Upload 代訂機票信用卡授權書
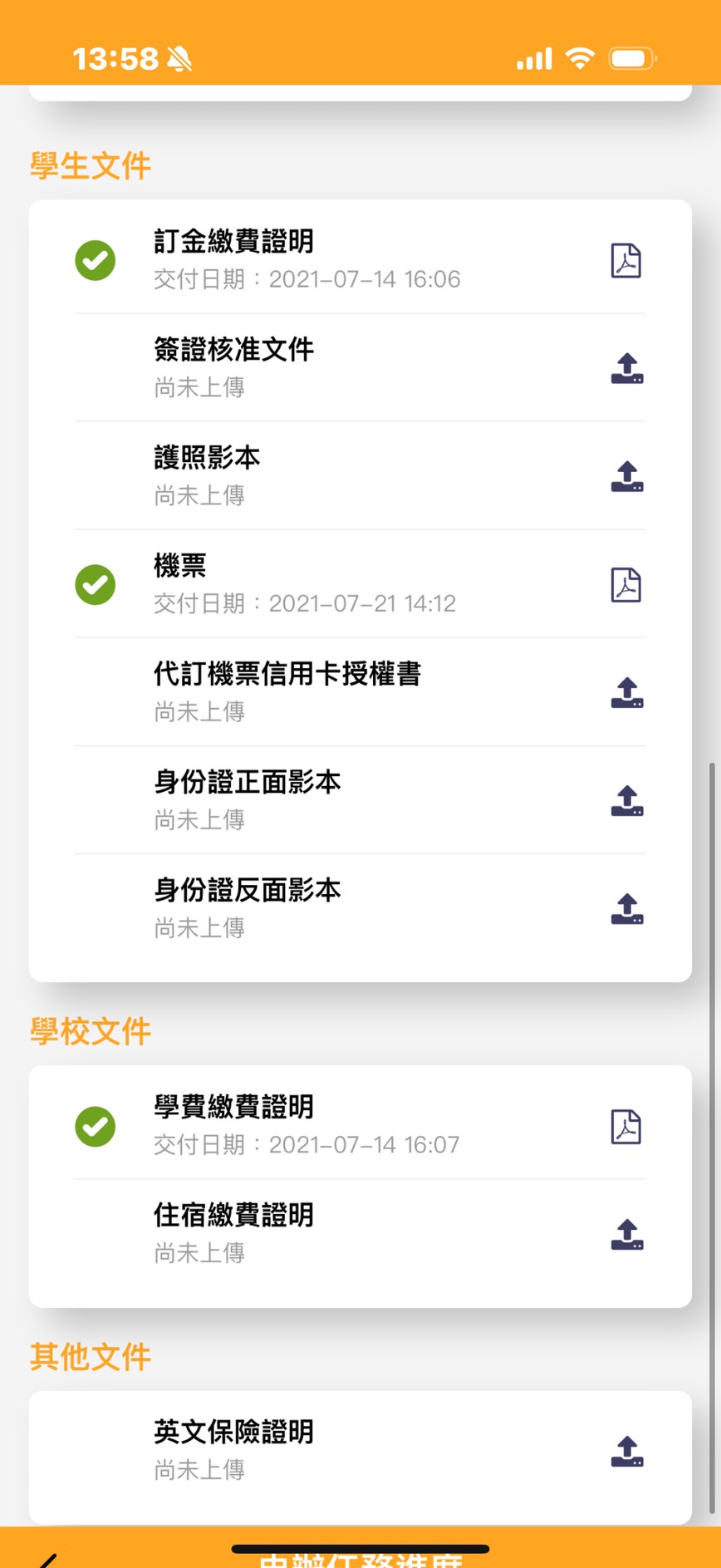Viewport: 721px width, 1568px height. click(627, 692)
